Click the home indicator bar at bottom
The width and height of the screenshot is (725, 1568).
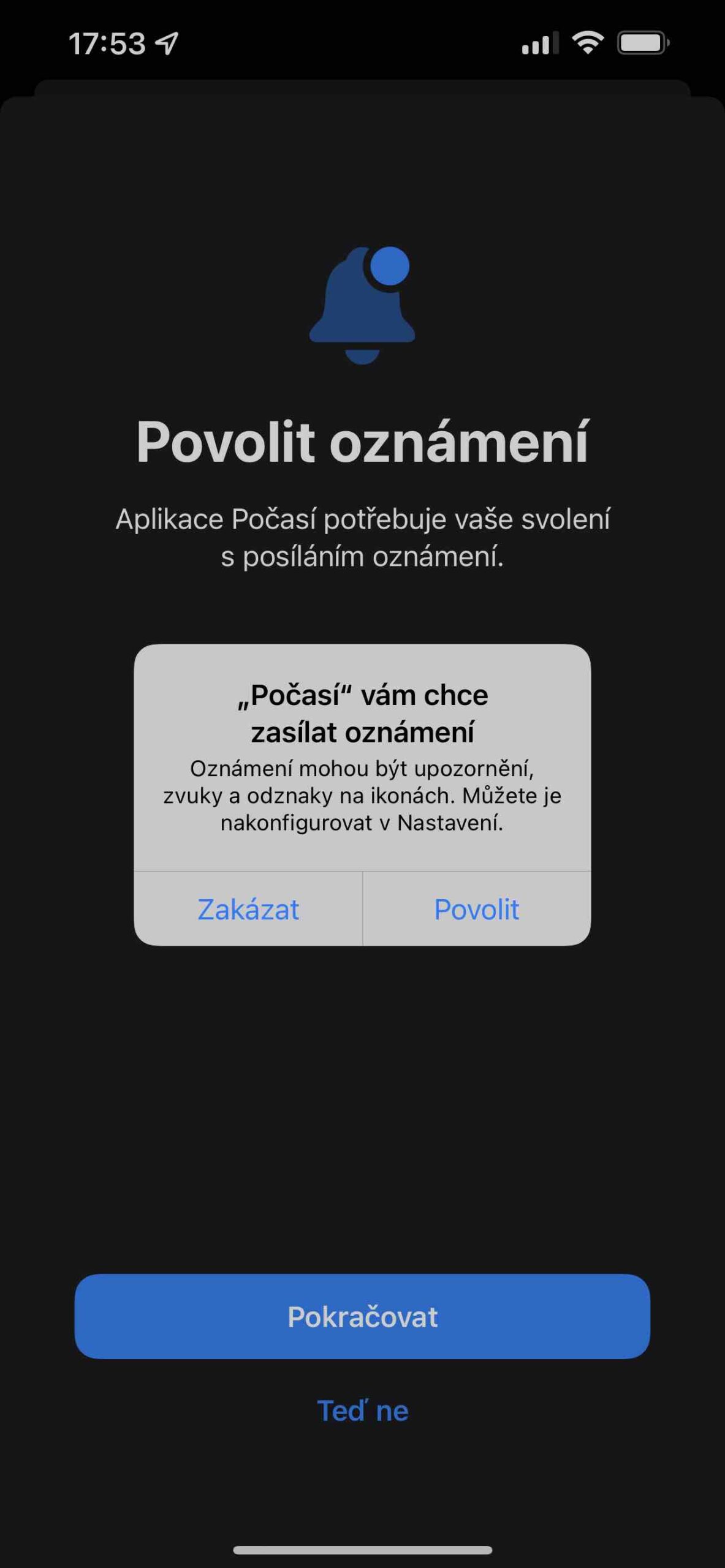tap(362, 1551)
